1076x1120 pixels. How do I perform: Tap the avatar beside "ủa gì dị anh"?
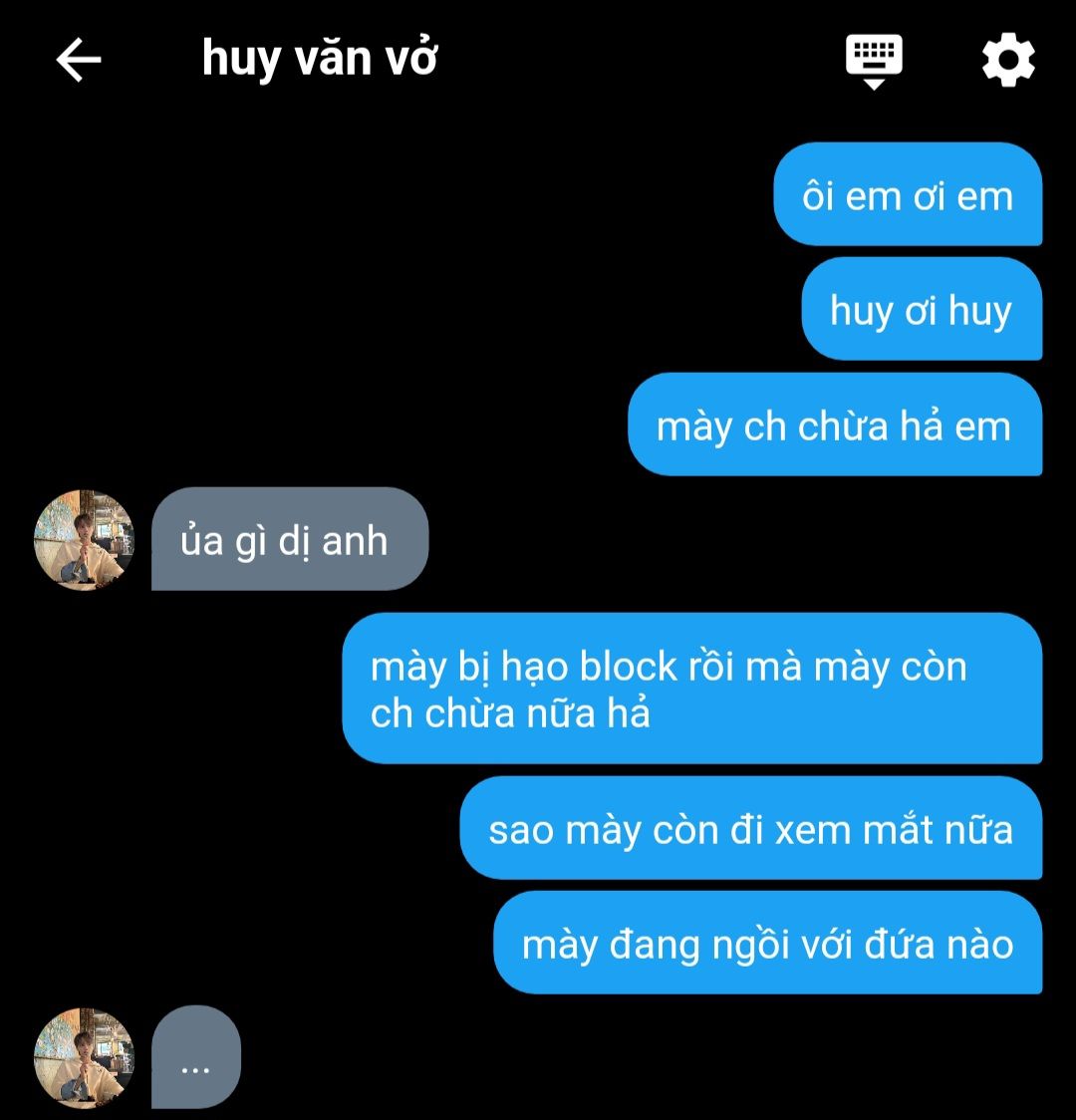[x=85, y=541]
